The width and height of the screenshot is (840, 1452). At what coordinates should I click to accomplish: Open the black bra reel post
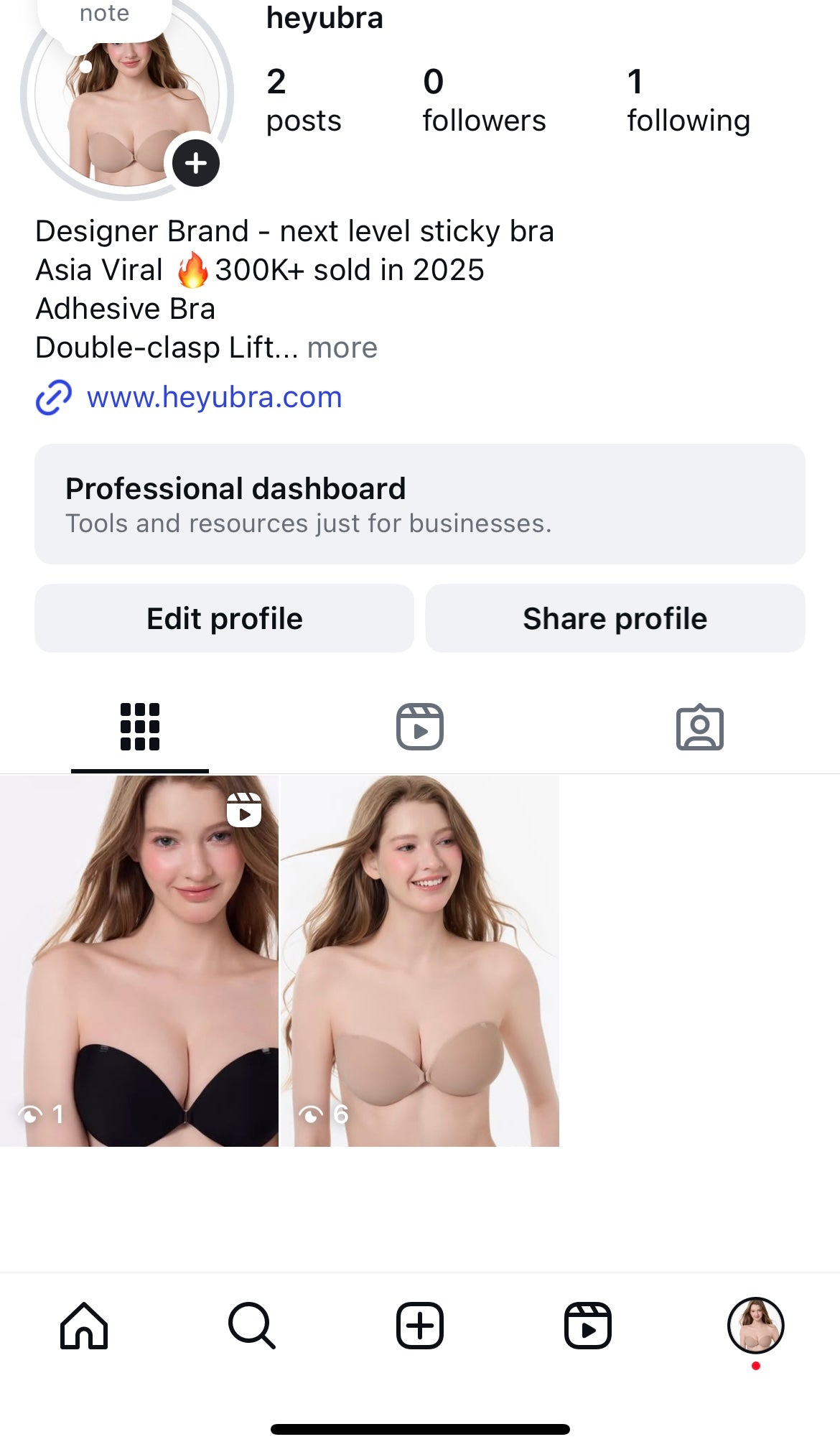pos(139,961)
